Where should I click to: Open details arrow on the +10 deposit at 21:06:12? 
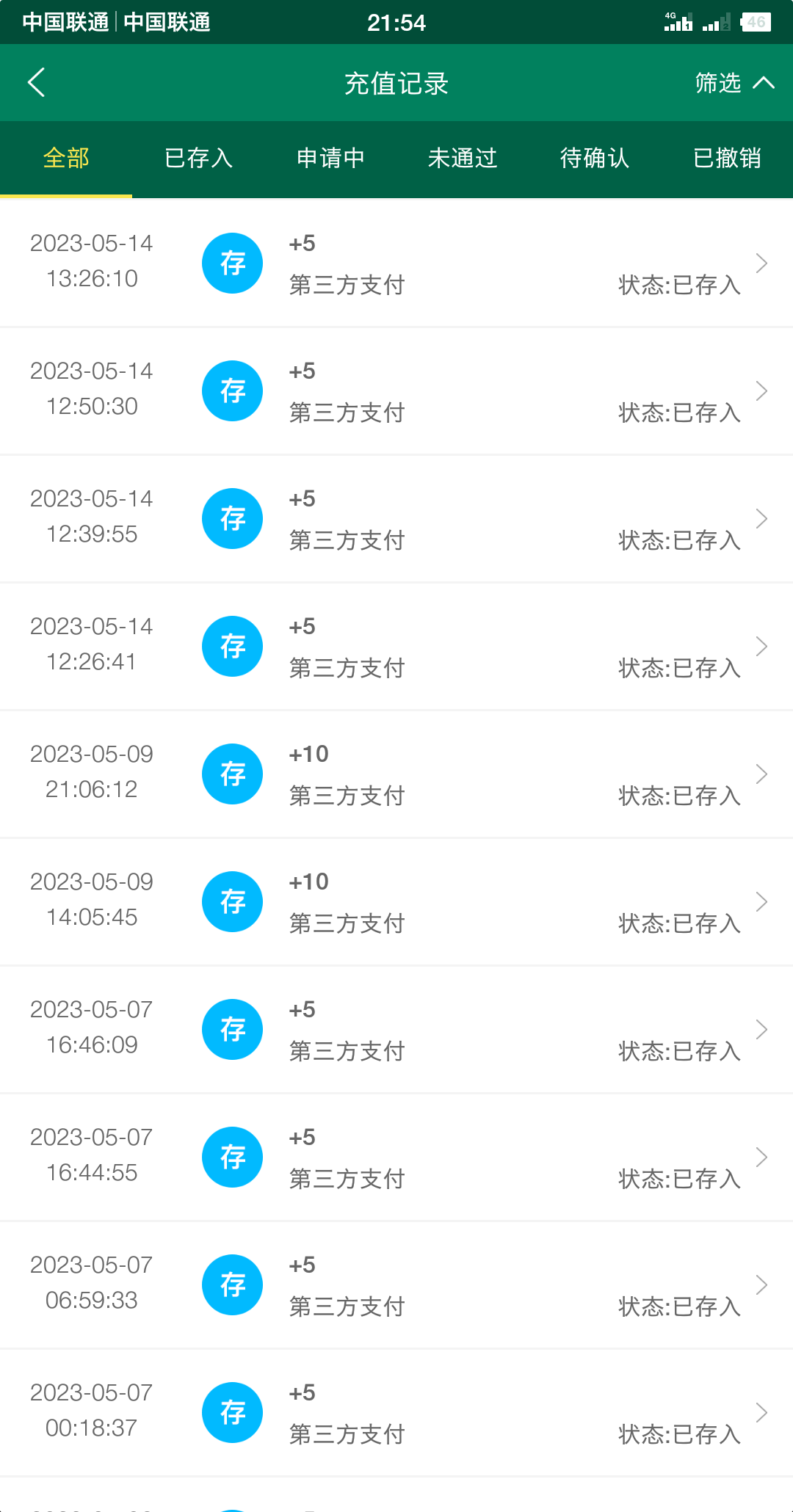click(x=761, y=774)
